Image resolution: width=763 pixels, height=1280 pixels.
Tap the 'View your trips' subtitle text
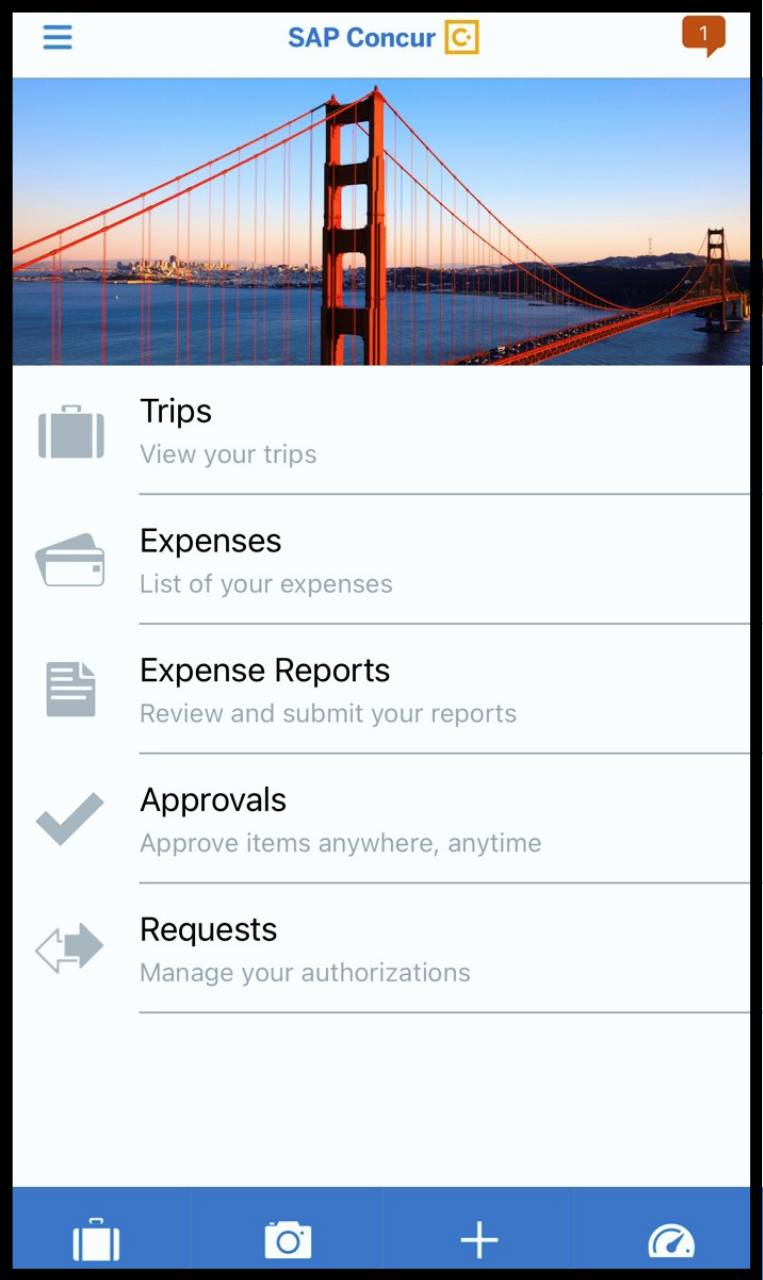(227, 454)
